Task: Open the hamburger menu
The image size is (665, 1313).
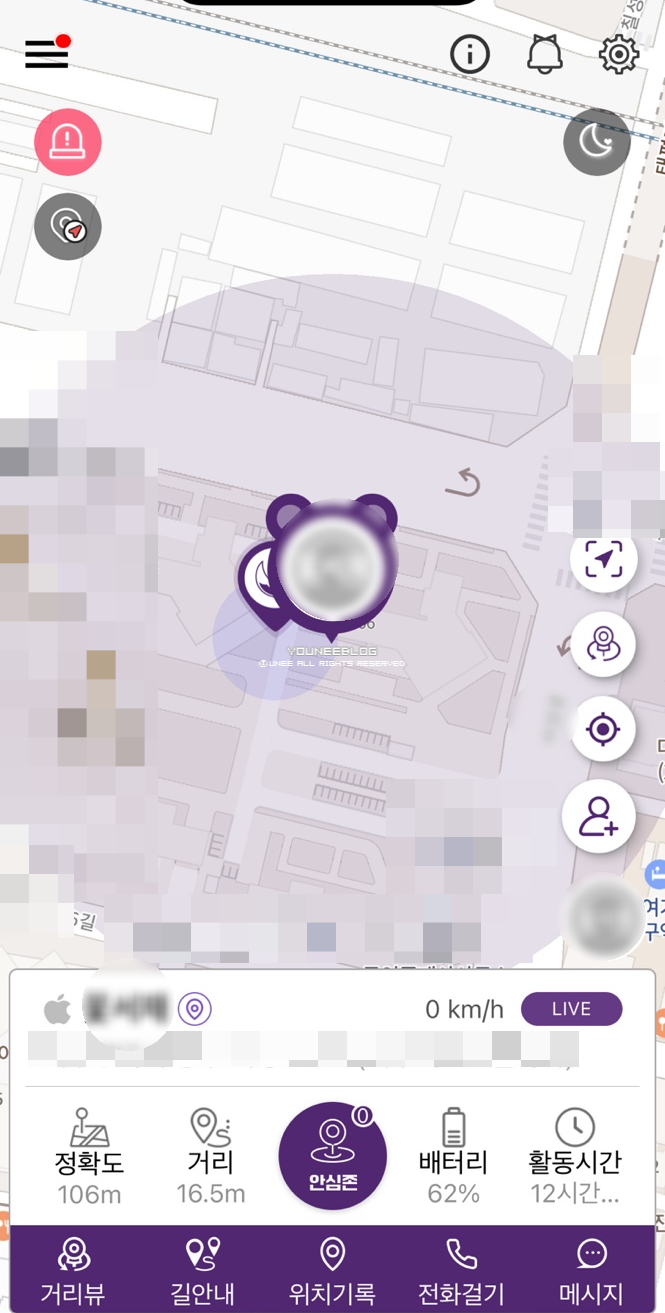Action: click(47, 54)
